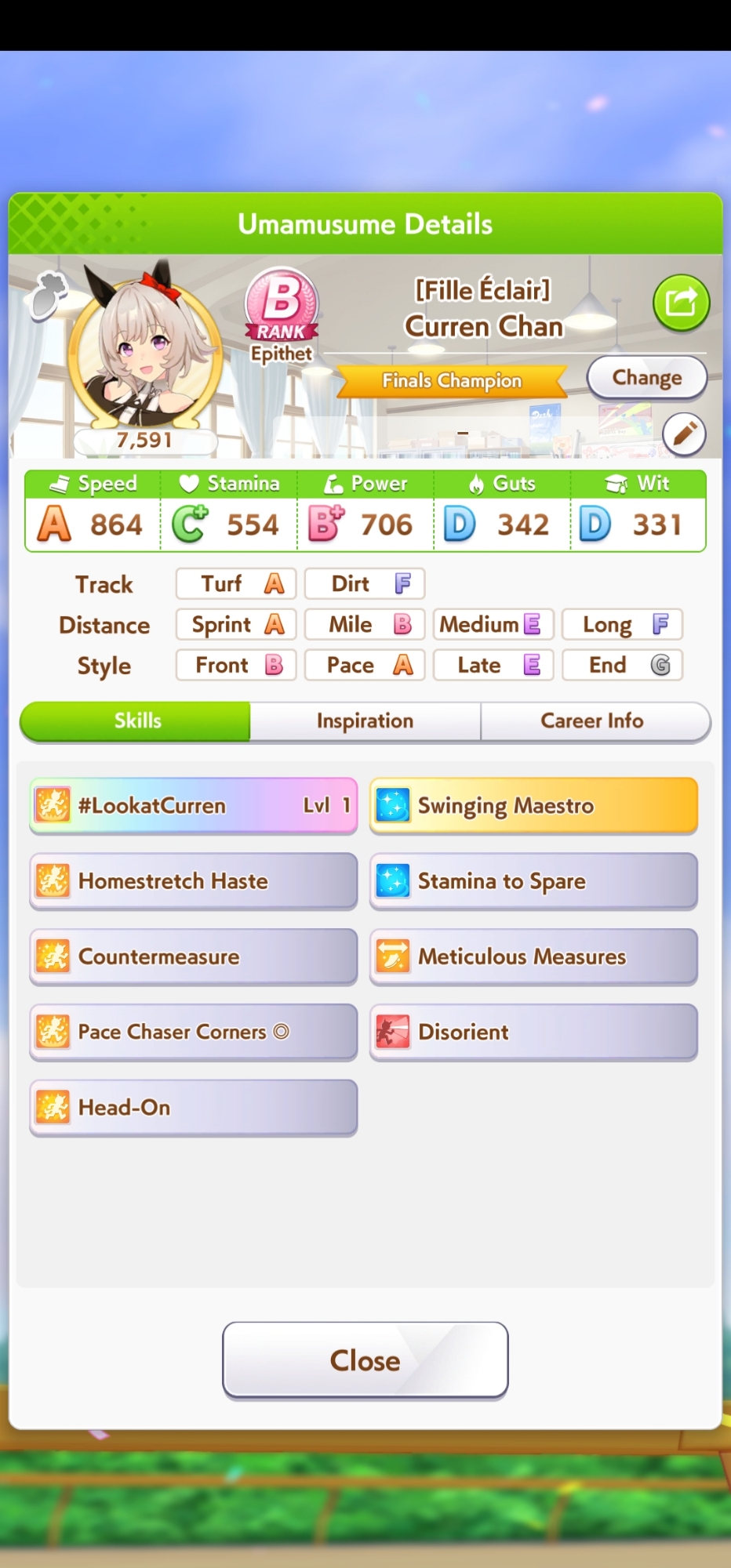Tap the Pace Chaser Corners skill

[x=193, y=1032]
